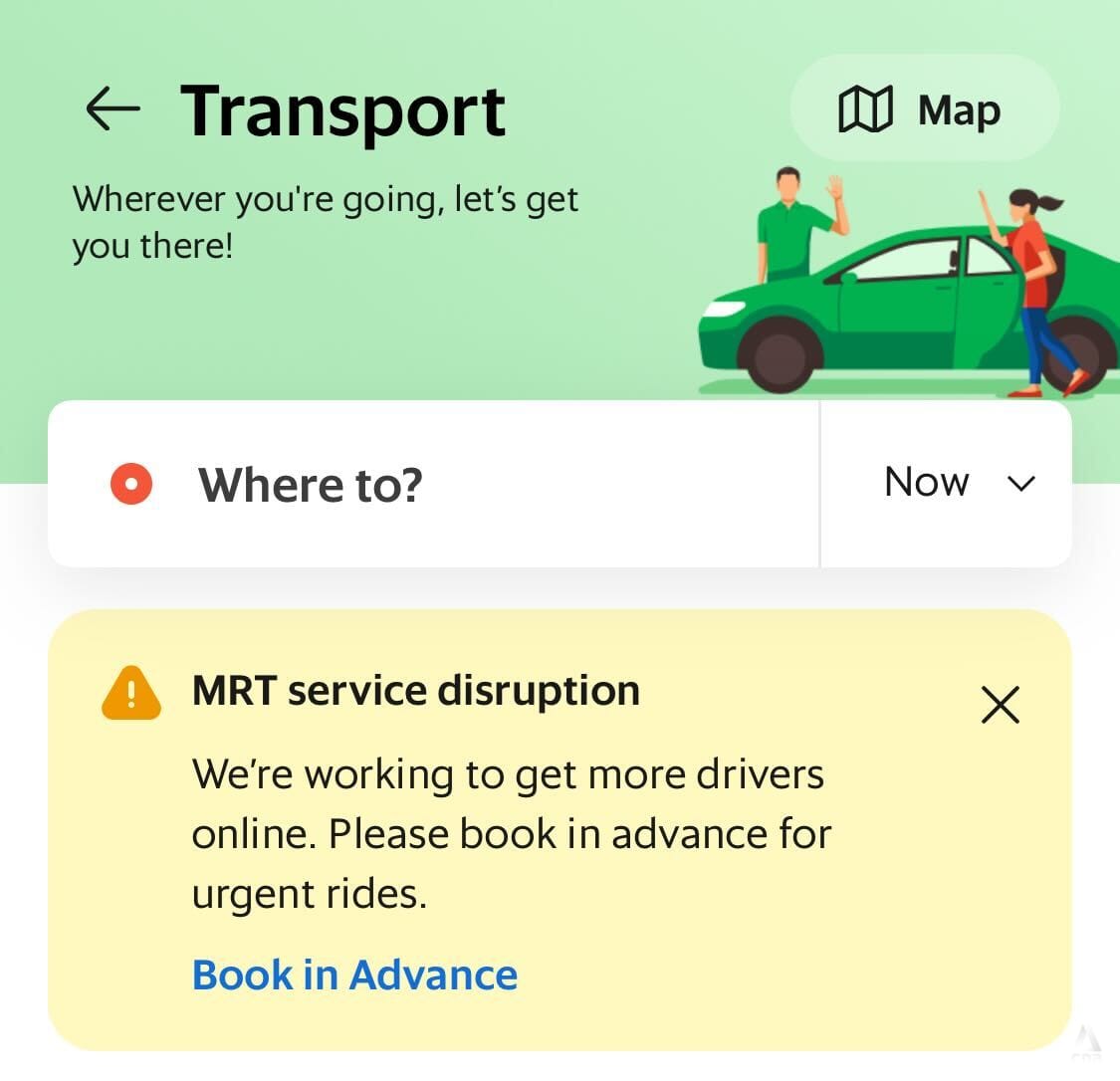Go back from the Transport screen
The image size is (1120, 1081).
112,108
